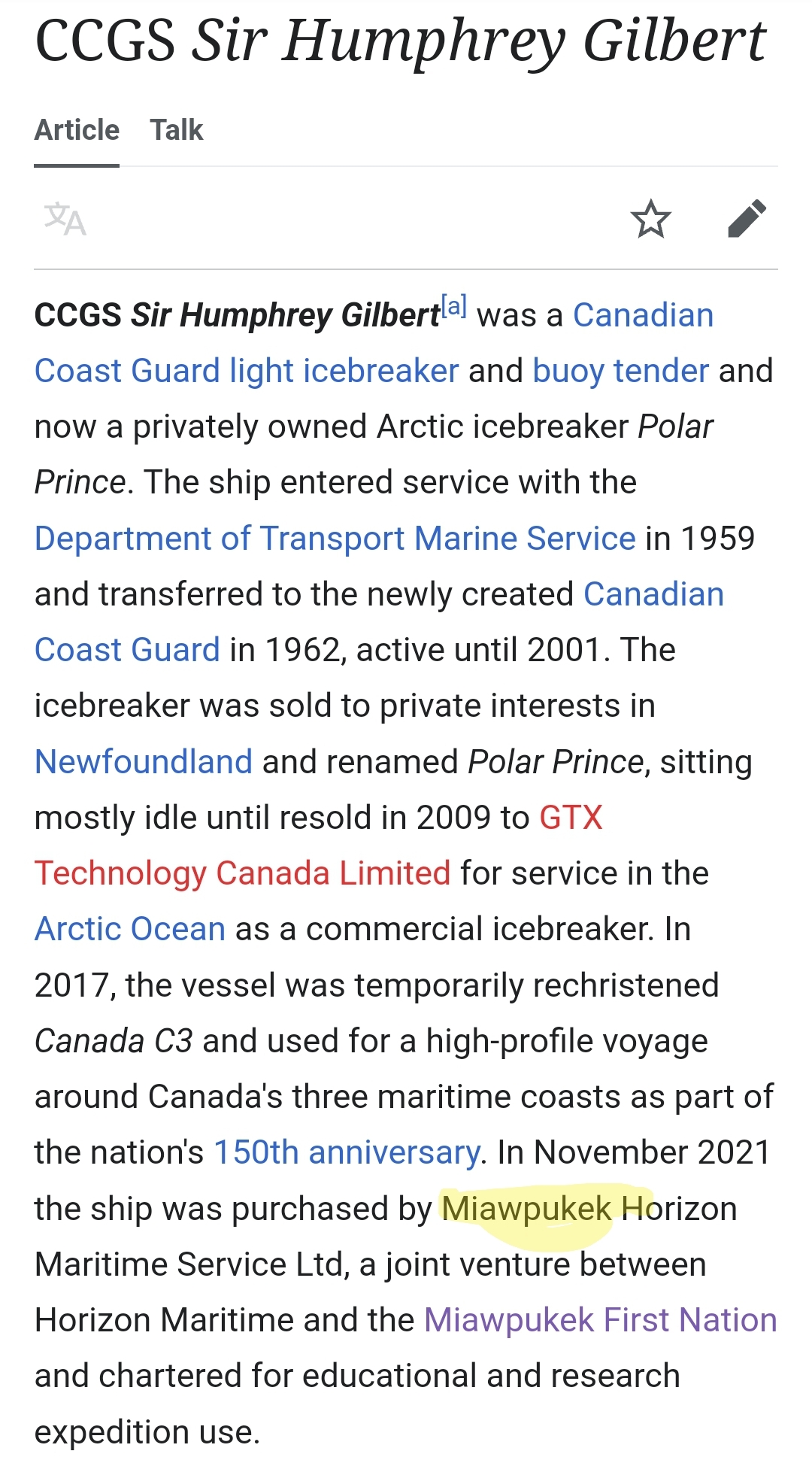Viewport: 812px width, 1457px height.
Task: Open Department of Transport Marine Service link
Action: pos(335,539)
